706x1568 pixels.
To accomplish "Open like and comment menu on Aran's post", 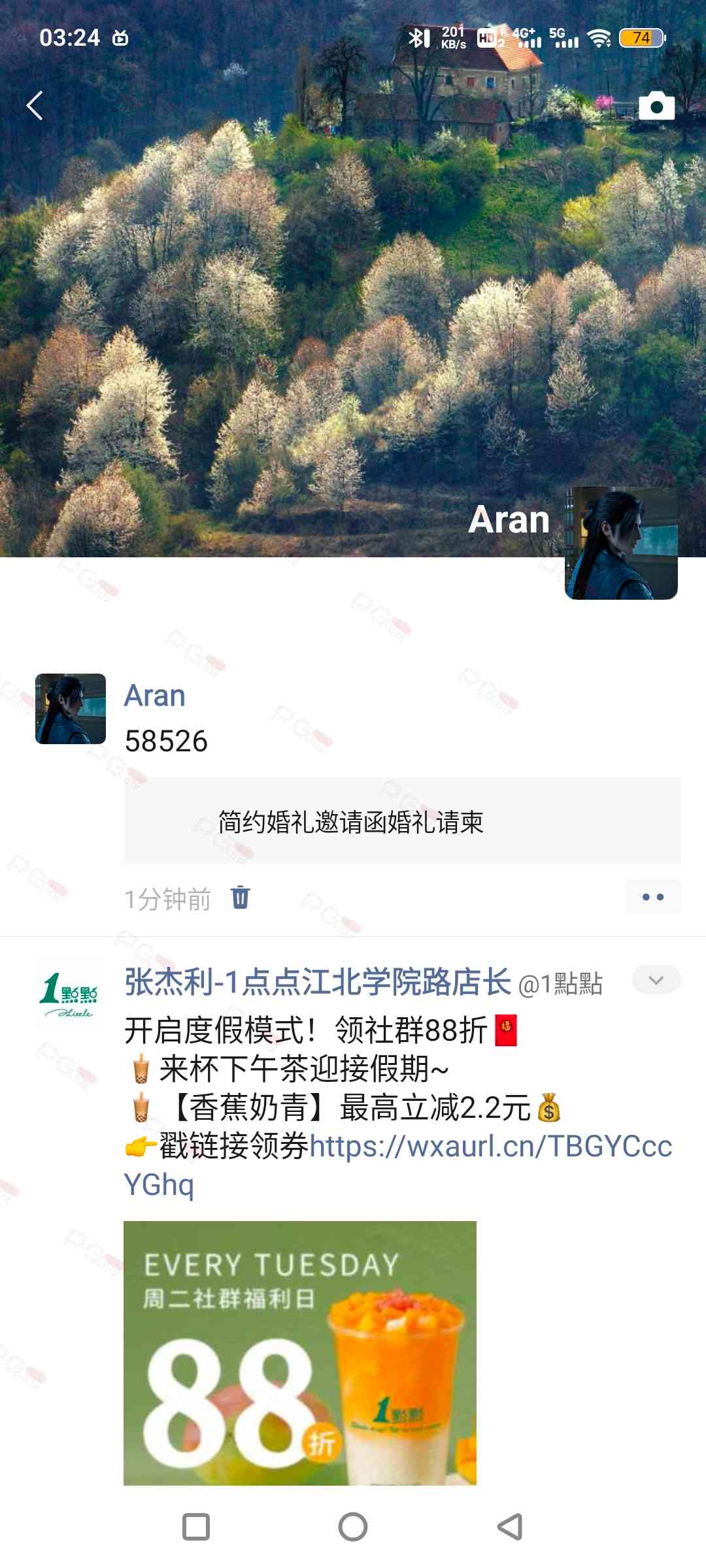I will [x=652, y=897].
